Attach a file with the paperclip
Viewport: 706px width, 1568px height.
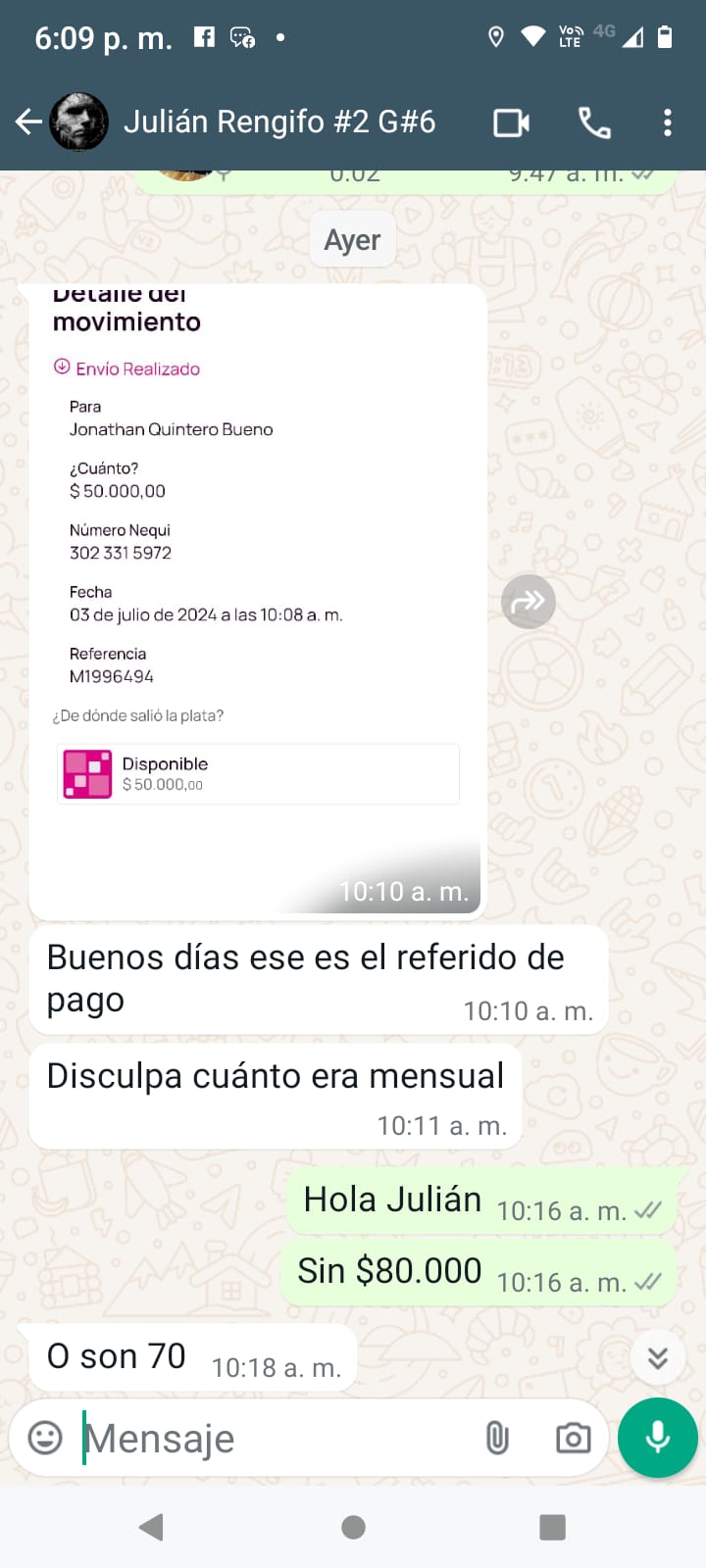[497, 1438]
